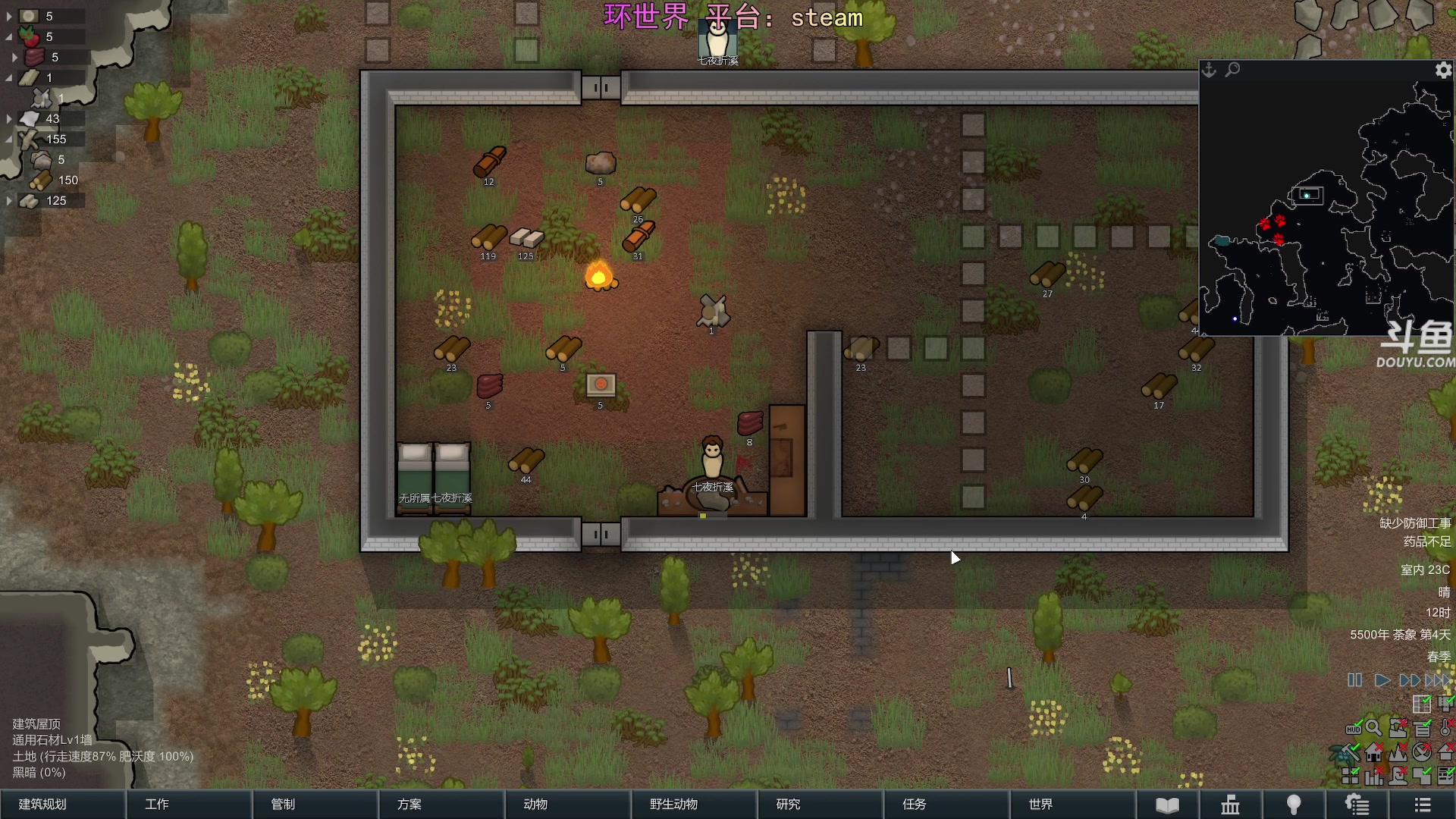Open the 任务 quests tab
The width and height of the screenshot is (1456, 819).
pos(946,804)
